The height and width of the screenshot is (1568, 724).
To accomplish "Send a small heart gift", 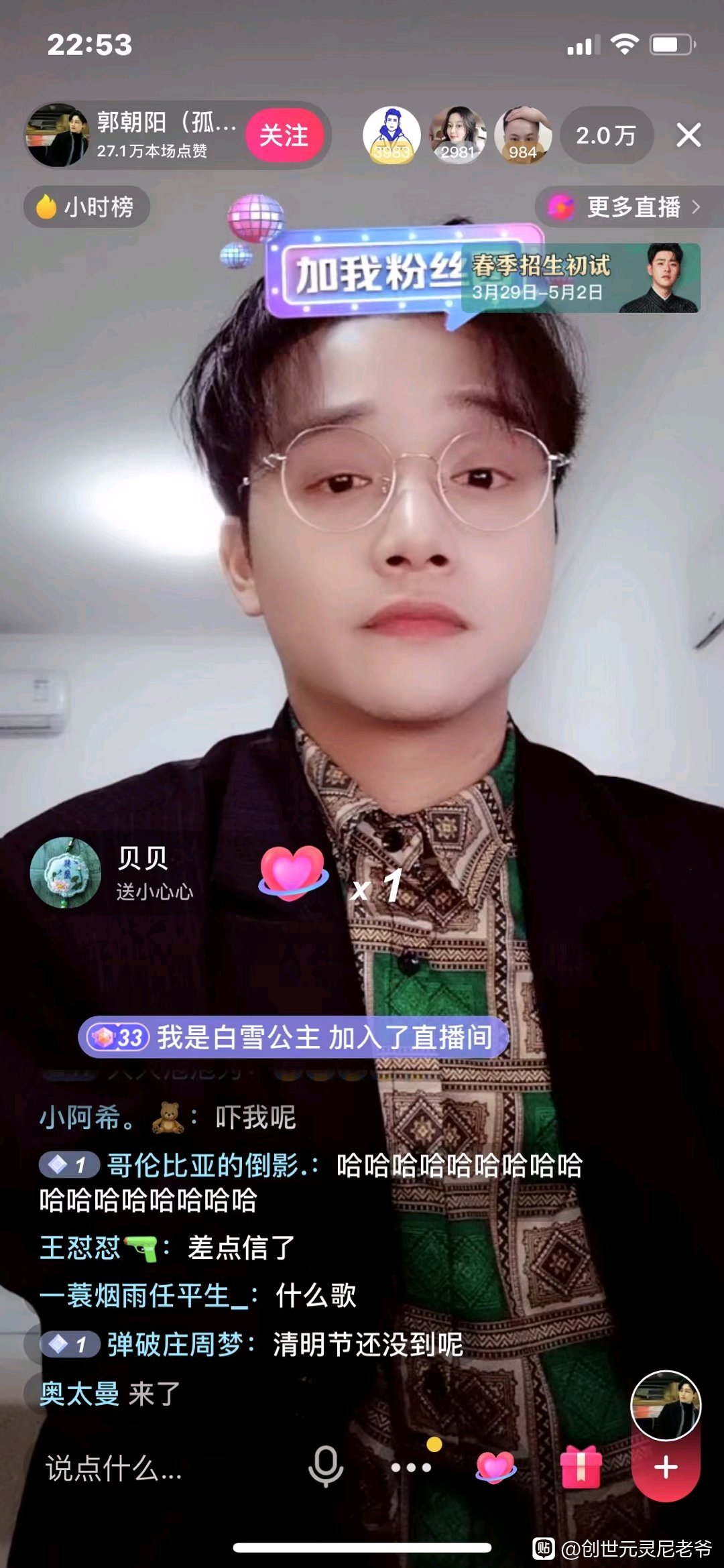I will coord(495,1467).
